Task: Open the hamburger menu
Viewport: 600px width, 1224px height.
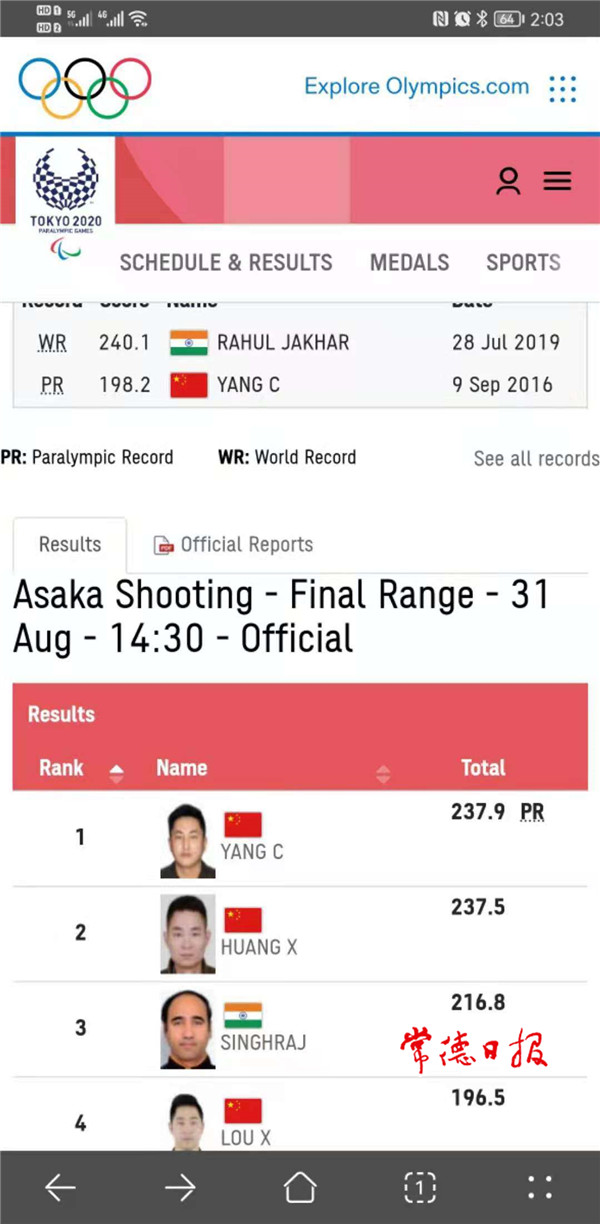Action: 557,181
